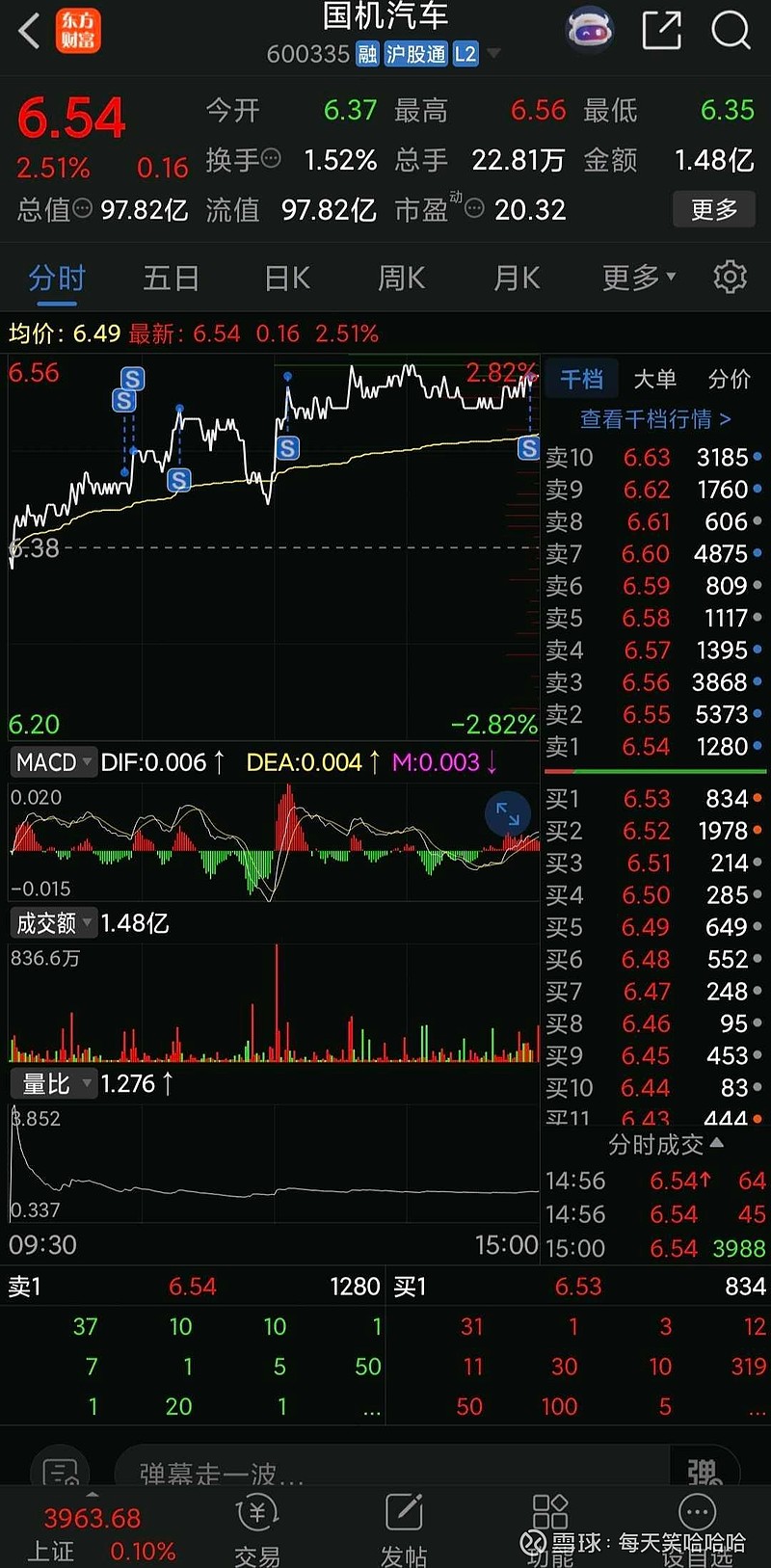Tap the AI assistant robot icon
This screenshot has width=771, height=1568.
pyautogui.click(x=590, y=30)
